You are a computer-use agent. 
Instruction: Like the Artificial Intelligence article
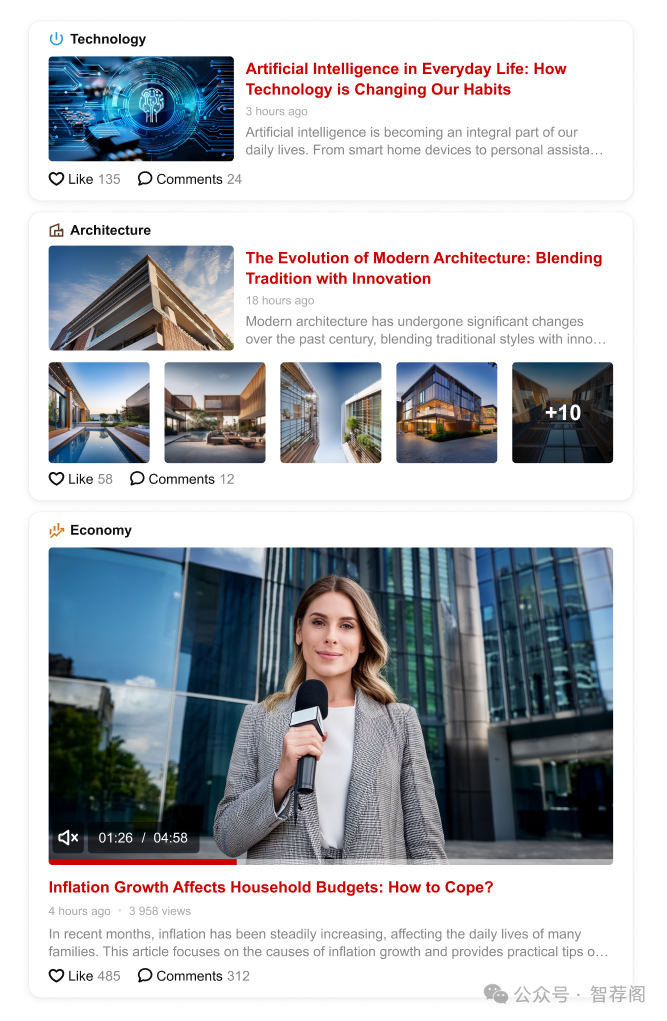[x=83, y=179]
